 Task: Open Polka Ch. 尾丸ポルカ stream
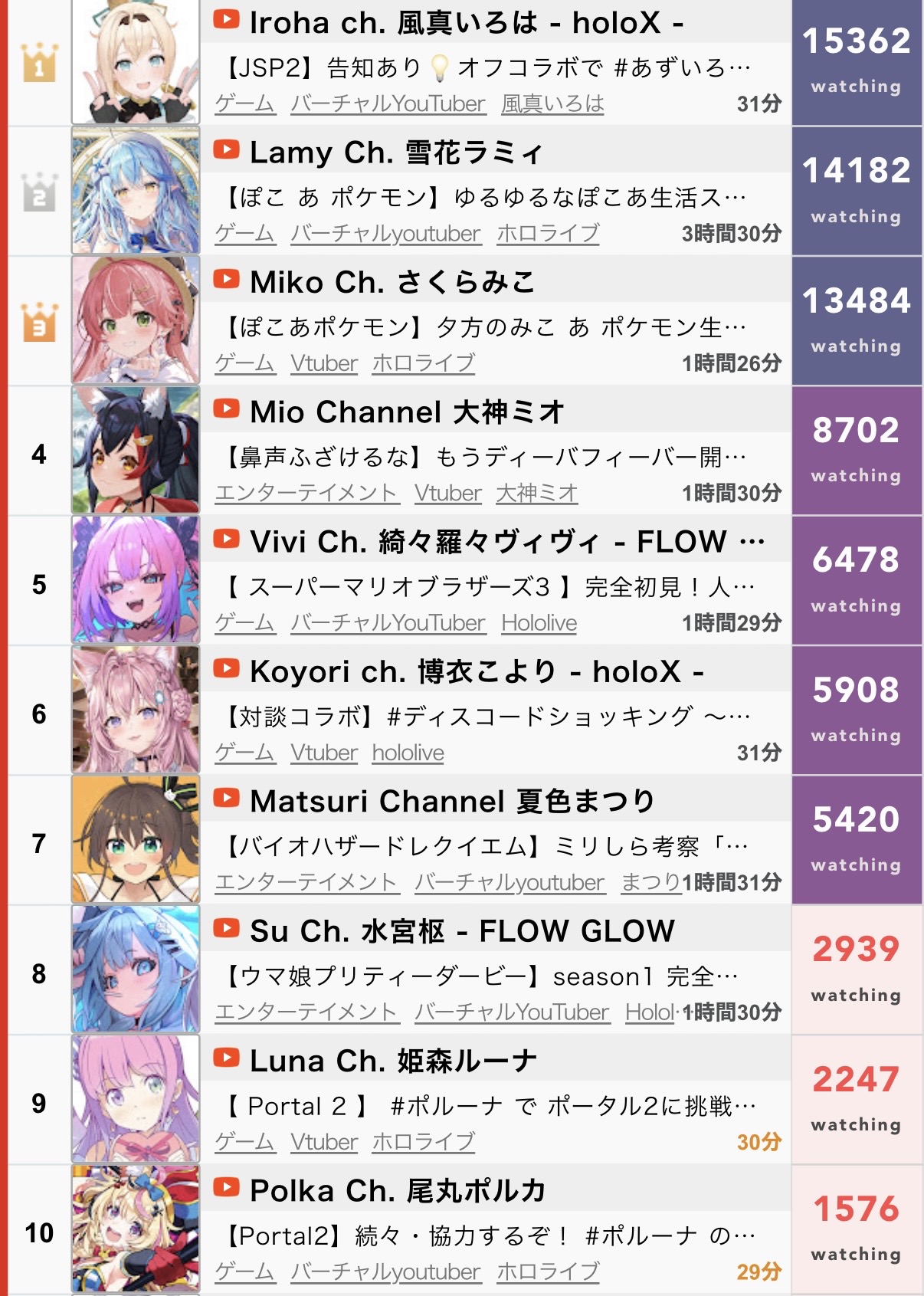pyautogui.click(x=398, y=1191)
